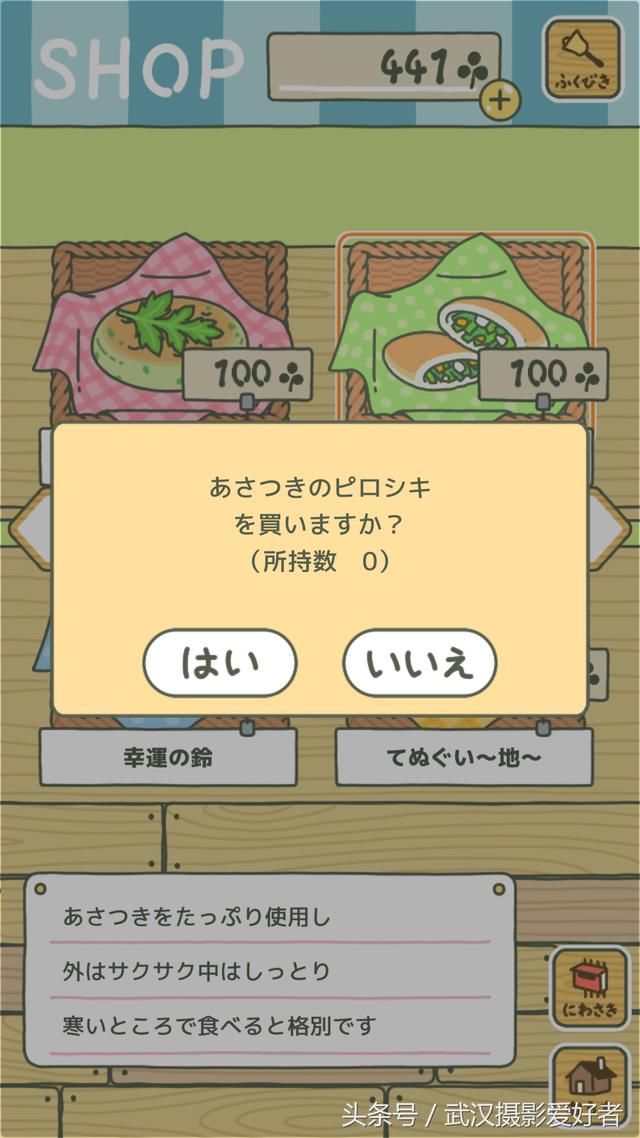Select the てぬぐい〜地〜 item
Image resolution: width=640 pixels, height=1138 pixels.
pyautogui.click(x=464, y=757)
